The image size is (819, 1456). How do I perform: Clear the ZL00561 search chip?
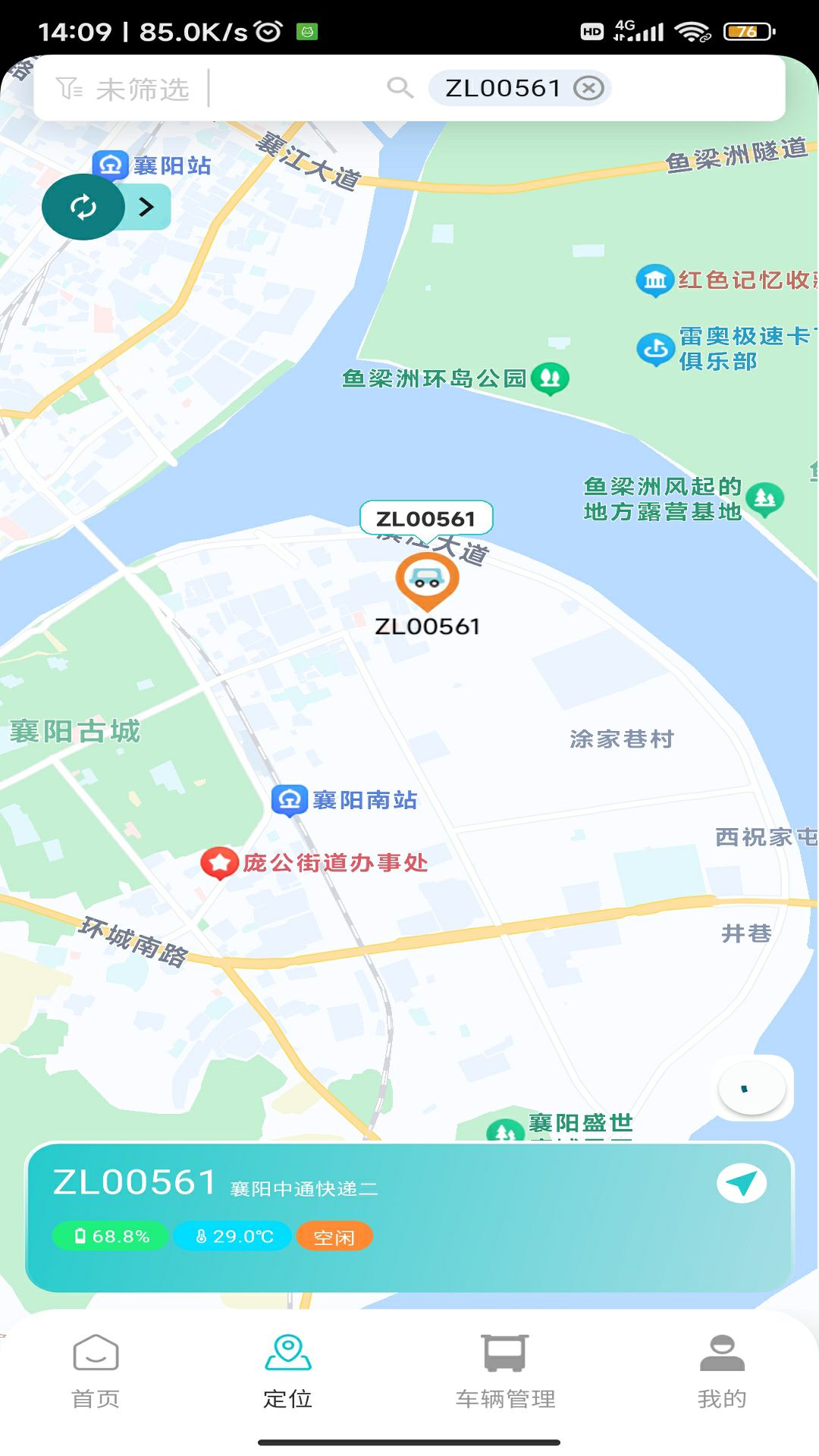[x=588, y=88]
